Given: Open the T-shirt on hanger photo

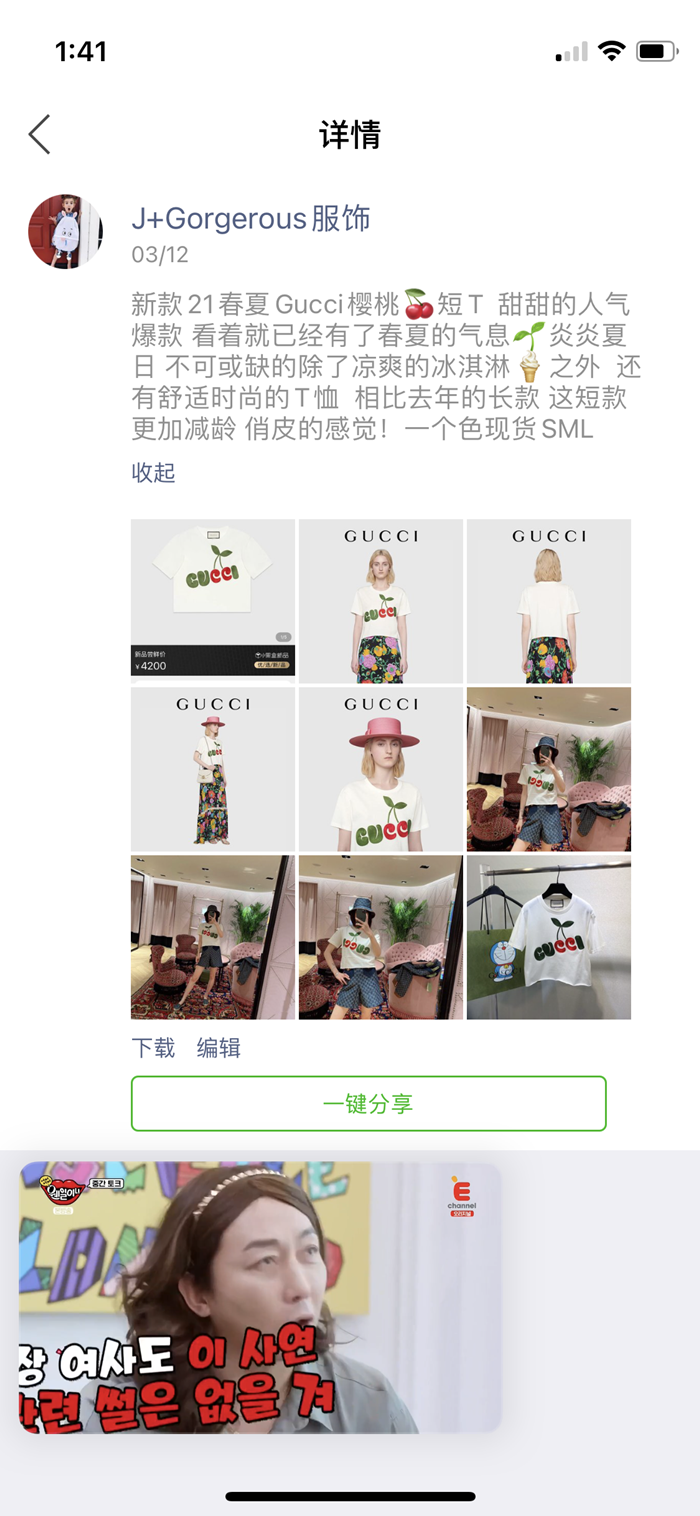Looking at the screenshot, I should (549, 937).
